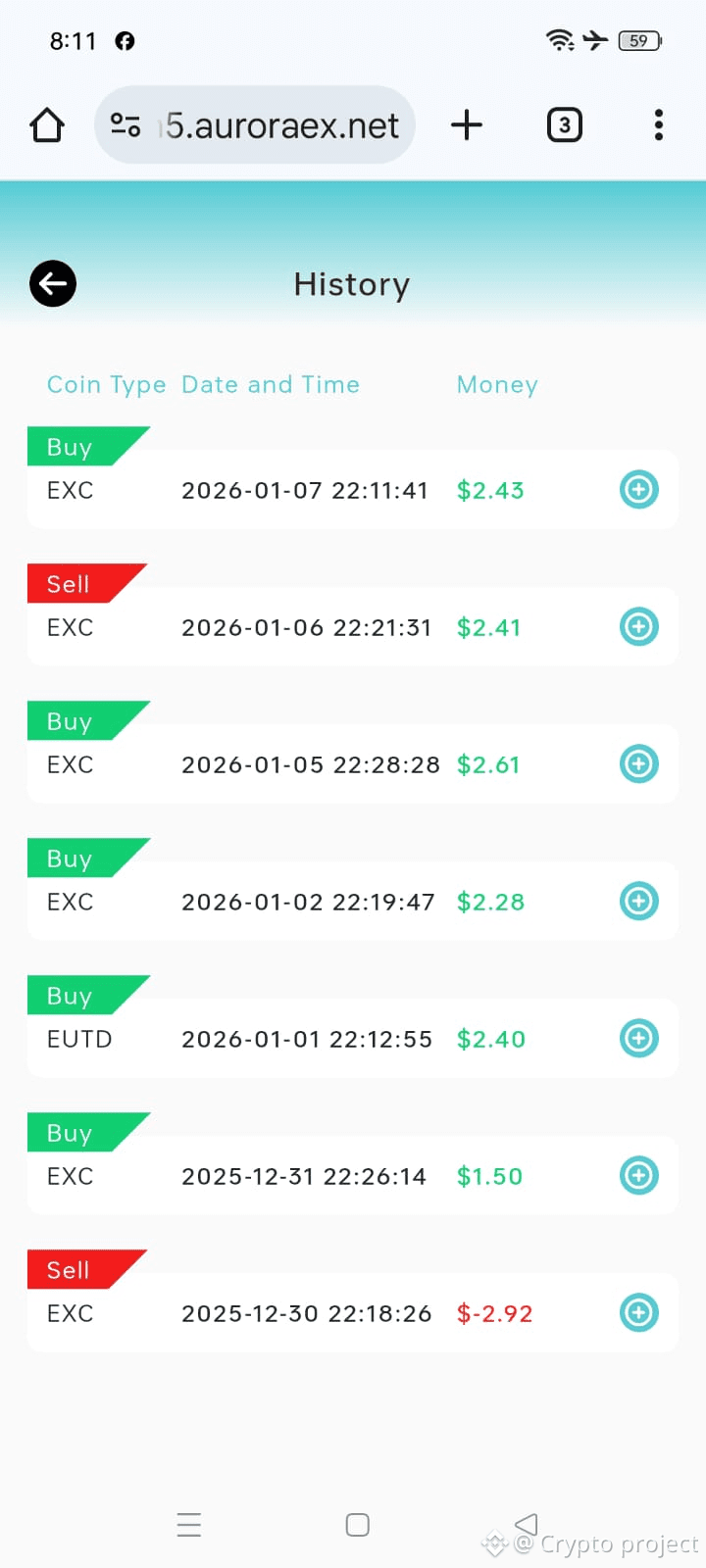Expand details for 2026-01-07 22:11:41 trade
706x1568 pixels.
[x=638, y=489]
